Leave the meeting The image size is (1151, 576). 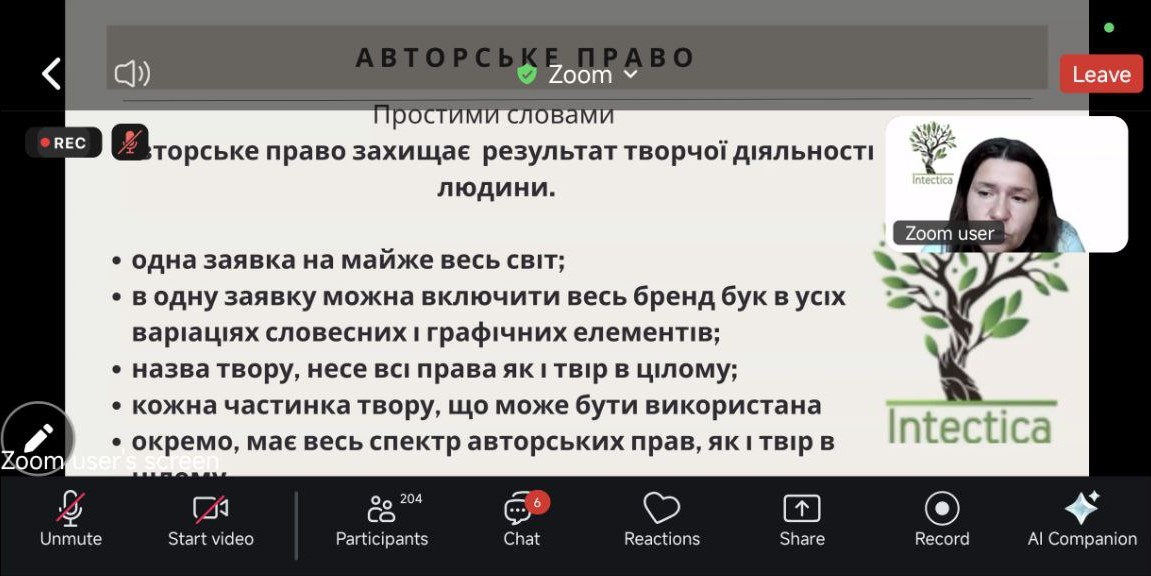pyautogui.click(x=1100, y=74)
